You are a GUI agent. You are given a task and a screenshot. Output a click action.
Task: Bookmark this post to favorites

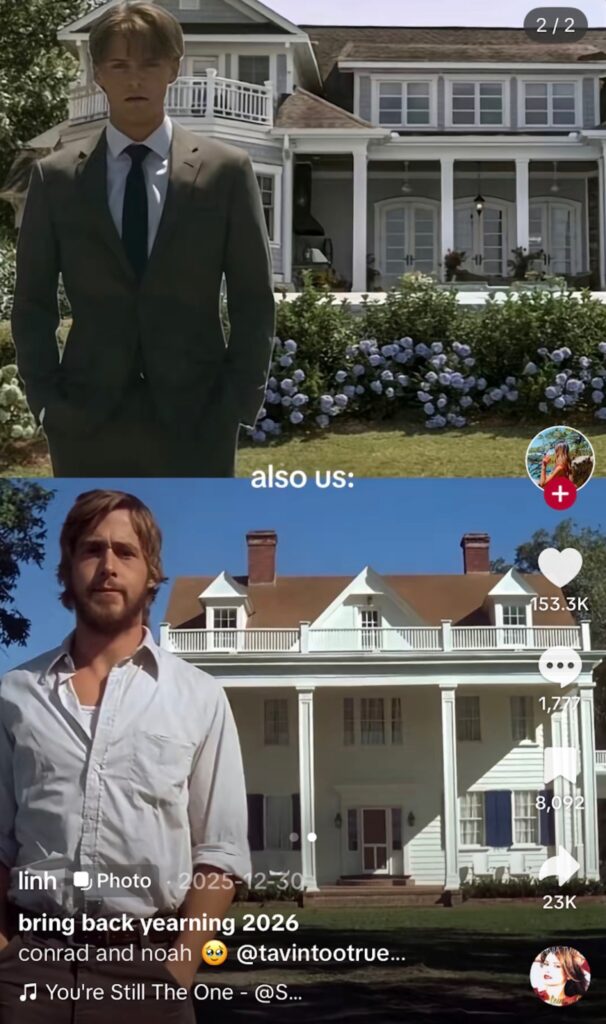click(560, 765)
